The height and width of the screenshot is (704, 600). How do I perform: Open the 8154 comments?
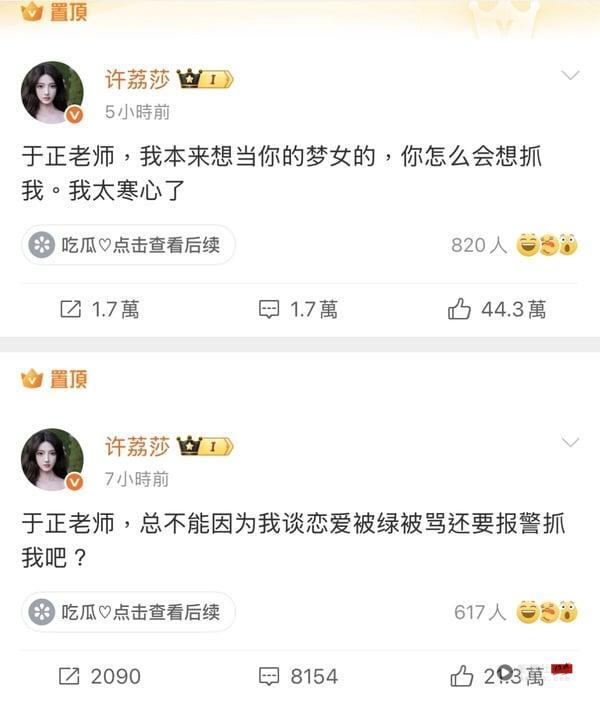(x=298, y=677)
